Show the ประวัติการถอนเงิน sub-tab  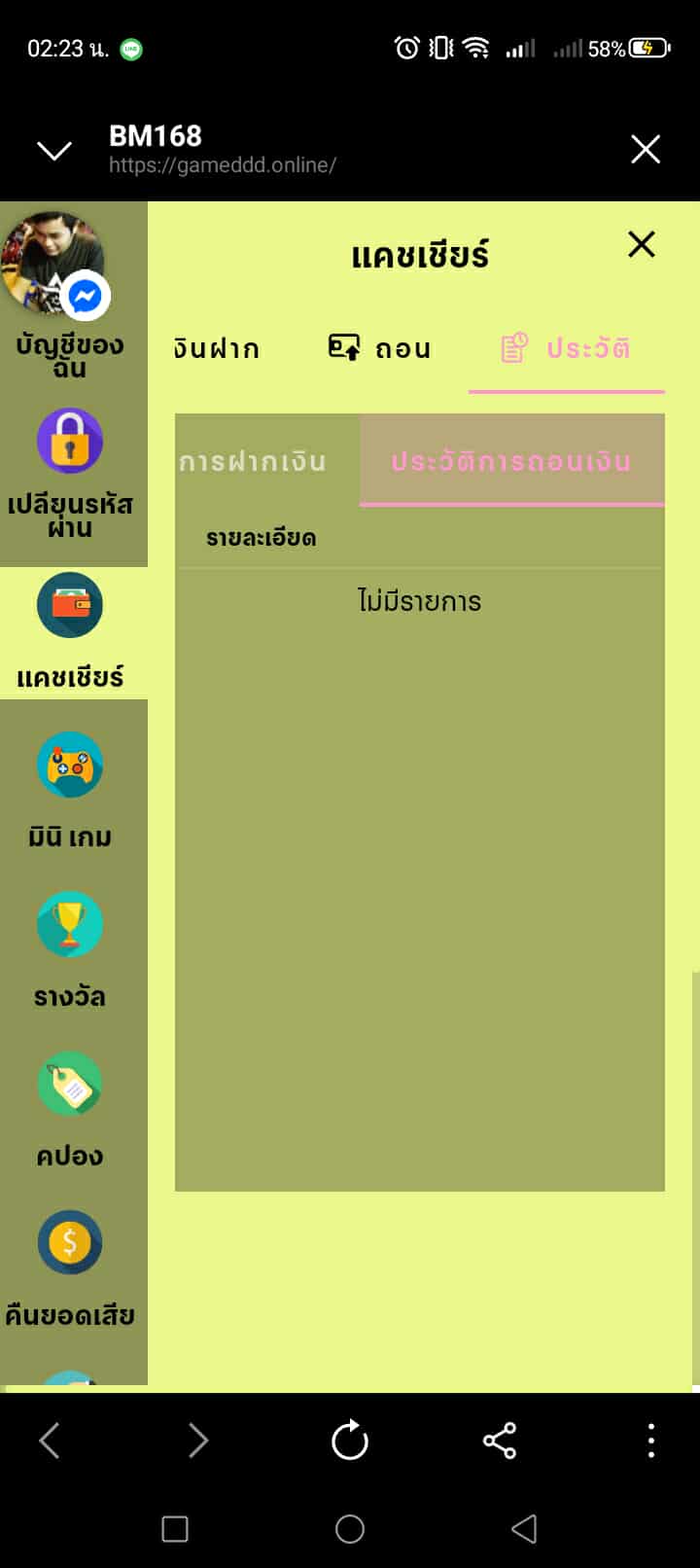511,461
